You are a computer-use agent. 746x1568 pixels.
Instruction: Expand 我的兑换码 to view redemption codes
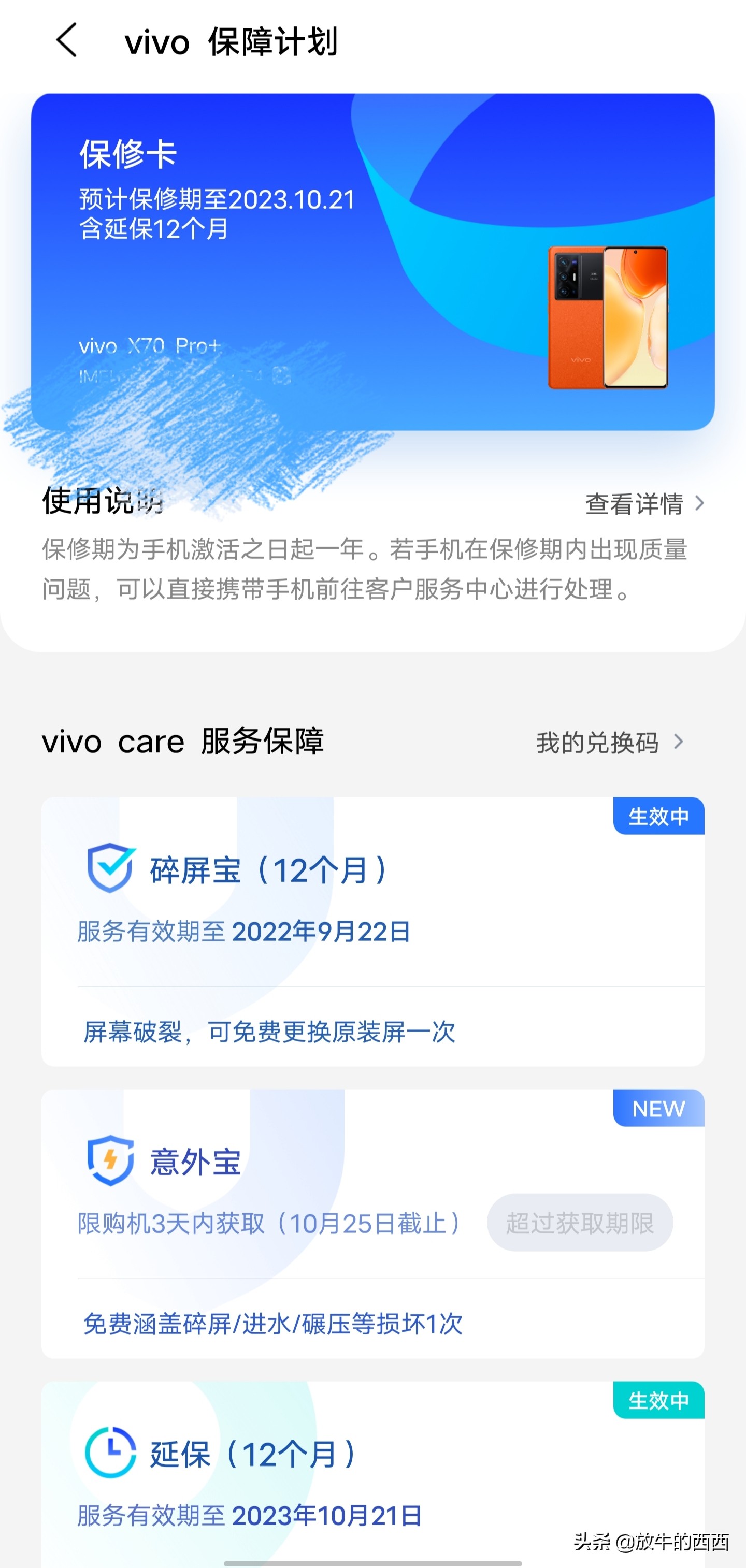click(x=597, y=742)
